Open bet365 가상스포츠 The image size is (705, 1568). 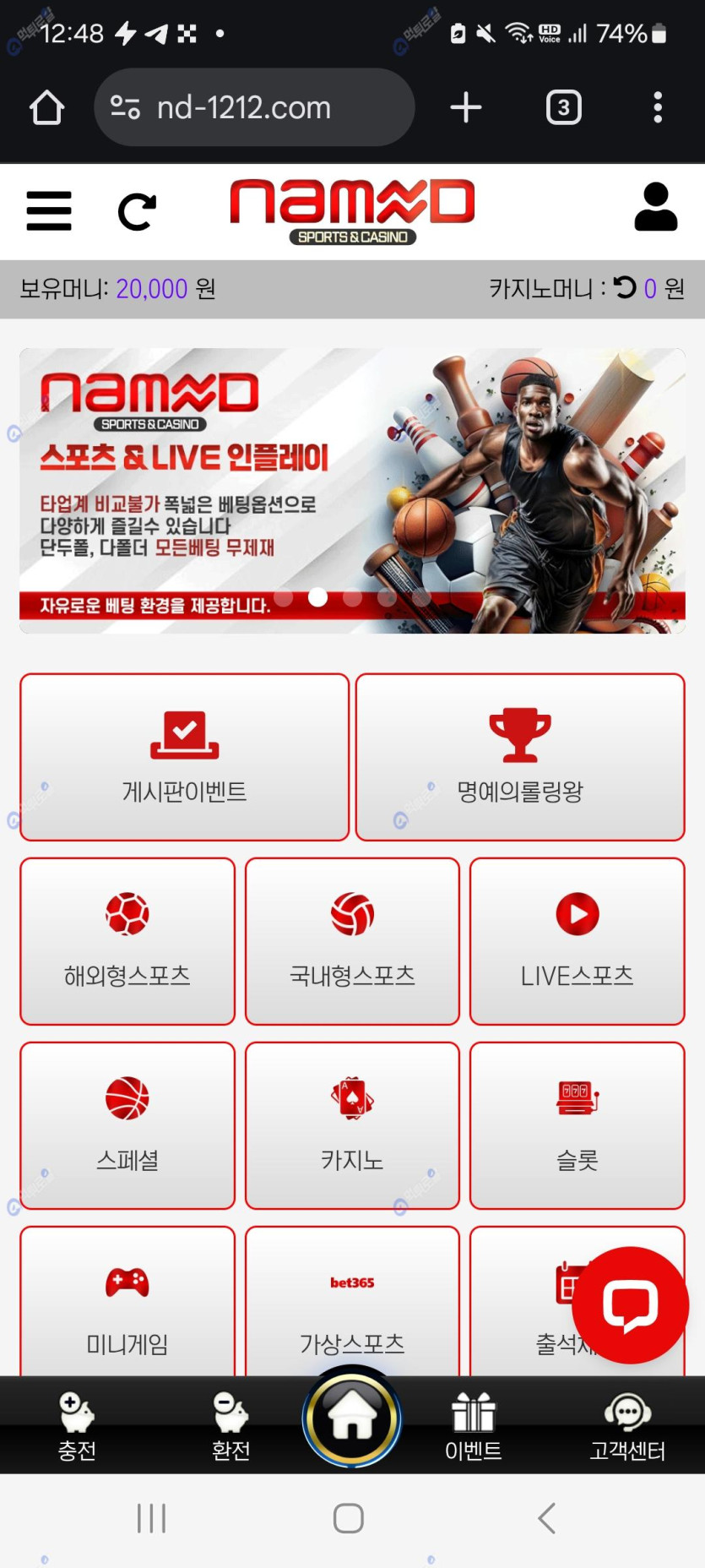coord(352,1305)
